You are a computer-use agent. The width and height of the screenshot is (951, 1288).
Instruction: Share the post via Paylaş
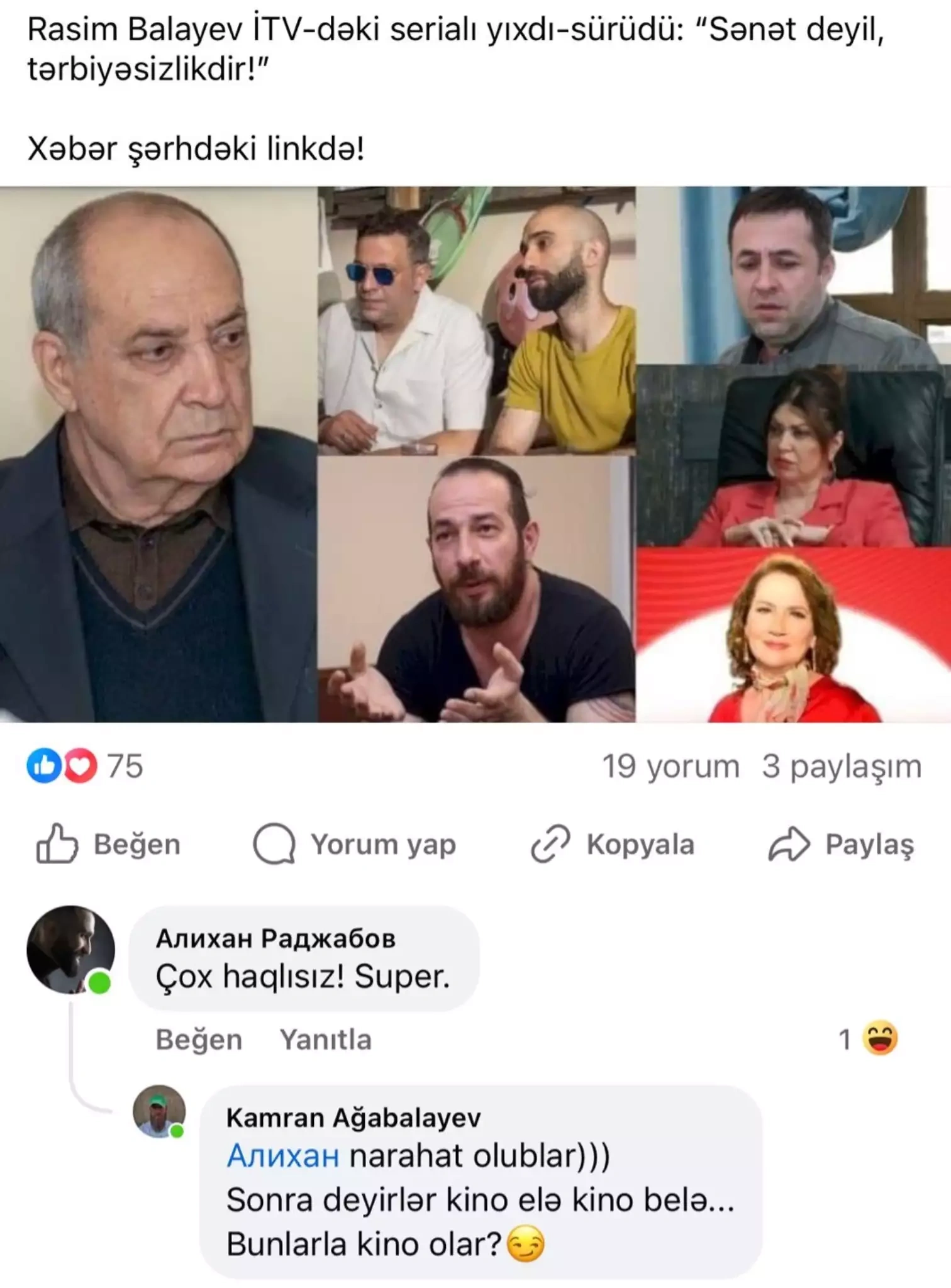841,844
